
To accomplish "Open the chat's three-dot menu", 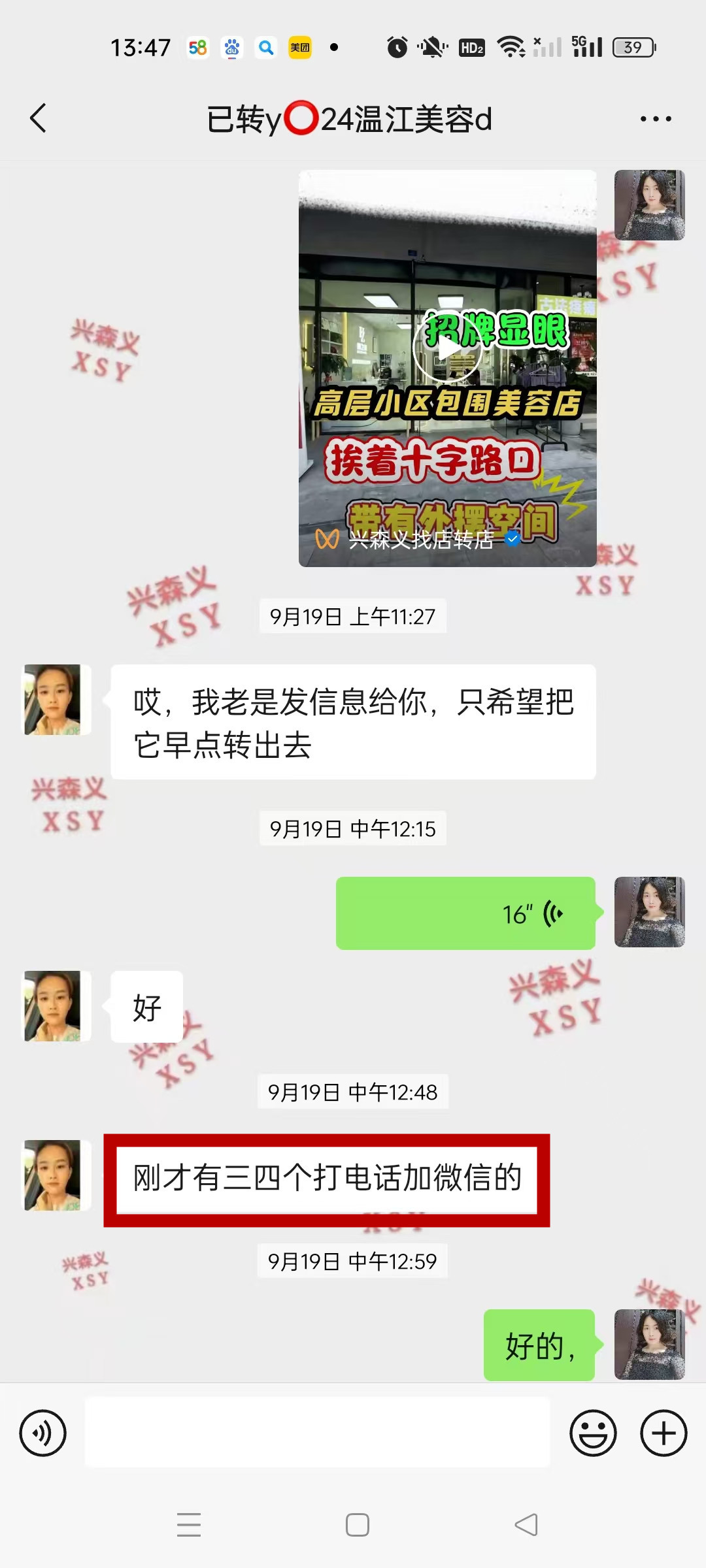I will click(x=655, y=119).
